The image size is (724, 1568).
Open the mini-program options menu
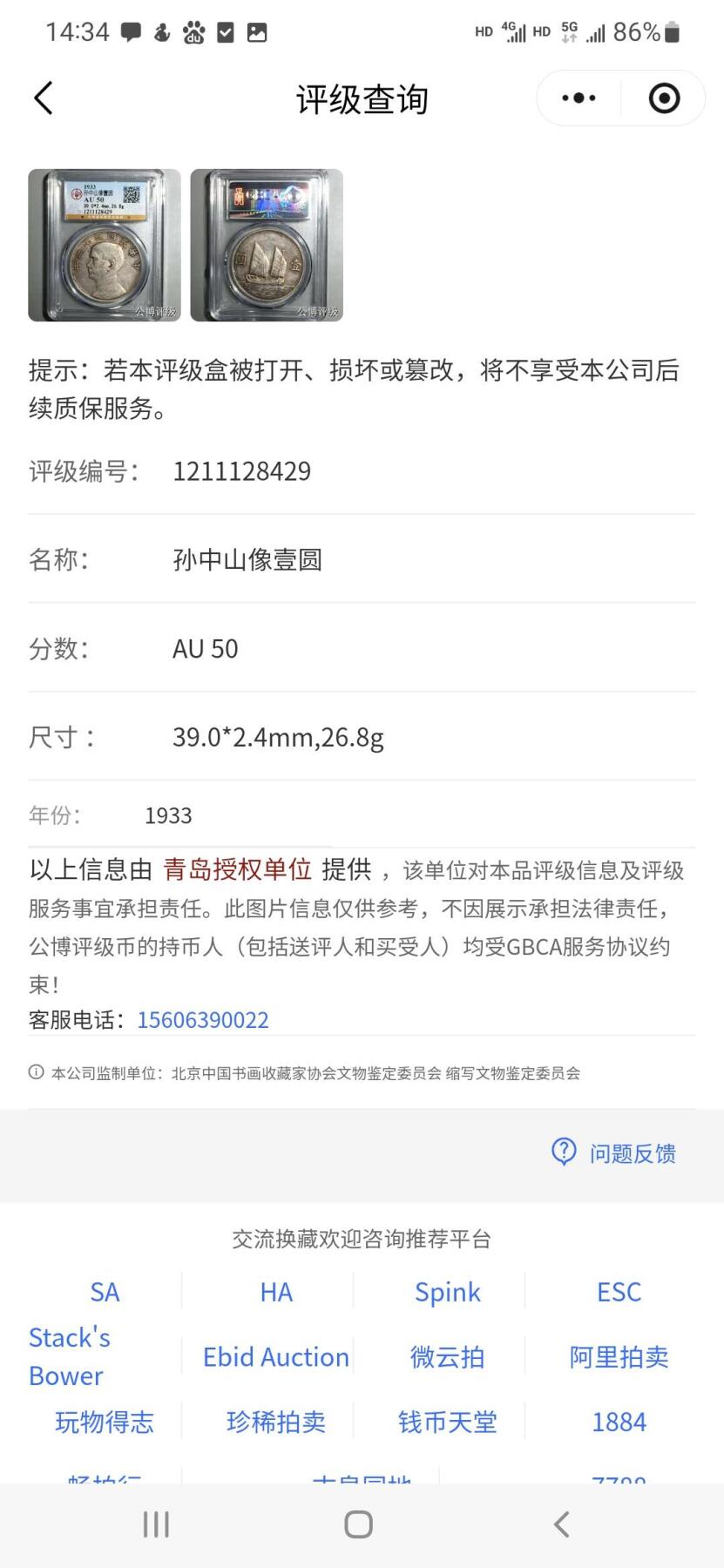578,98
